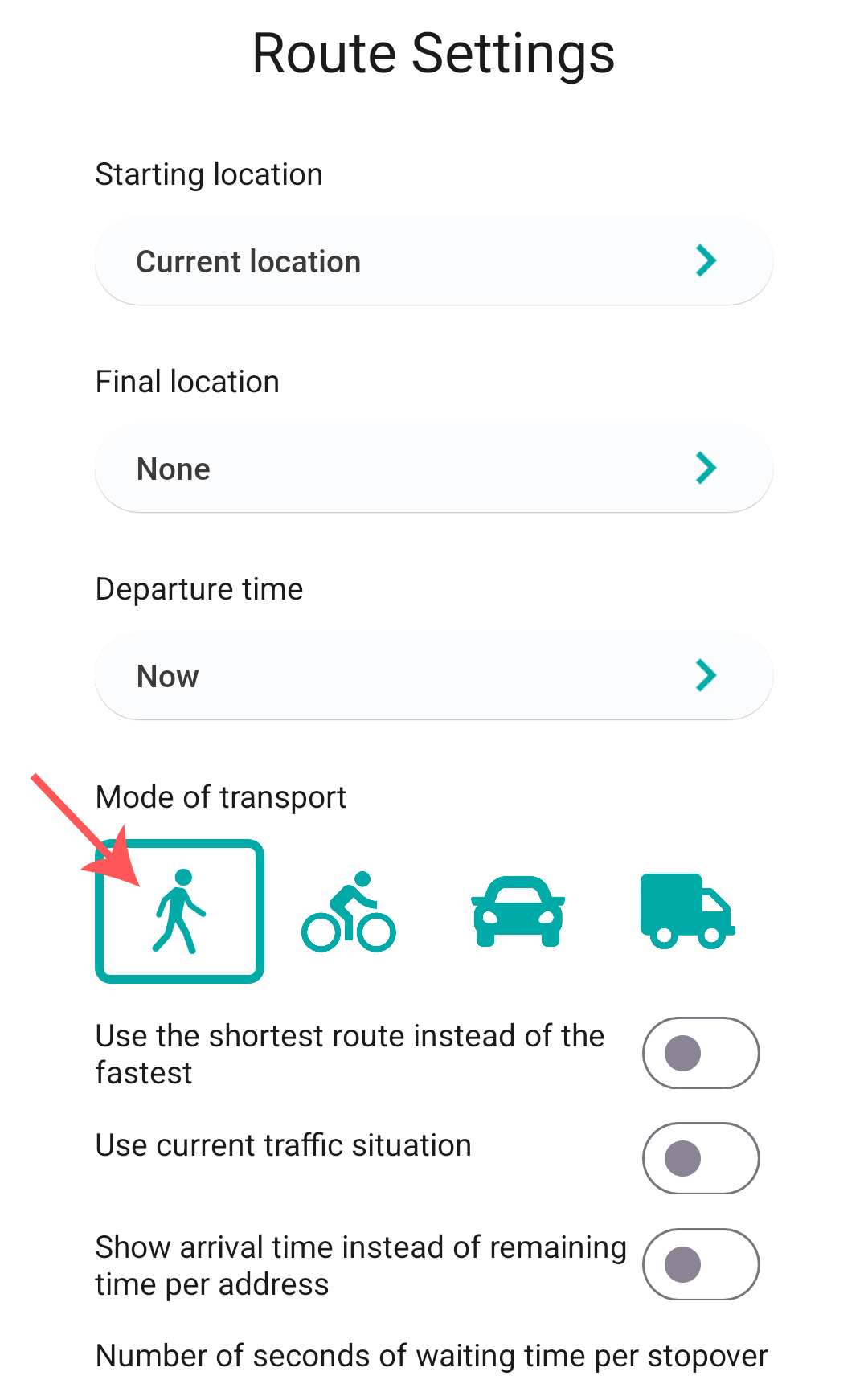Expand the starting location selector
868x1384 pixels.
(434, 260)
